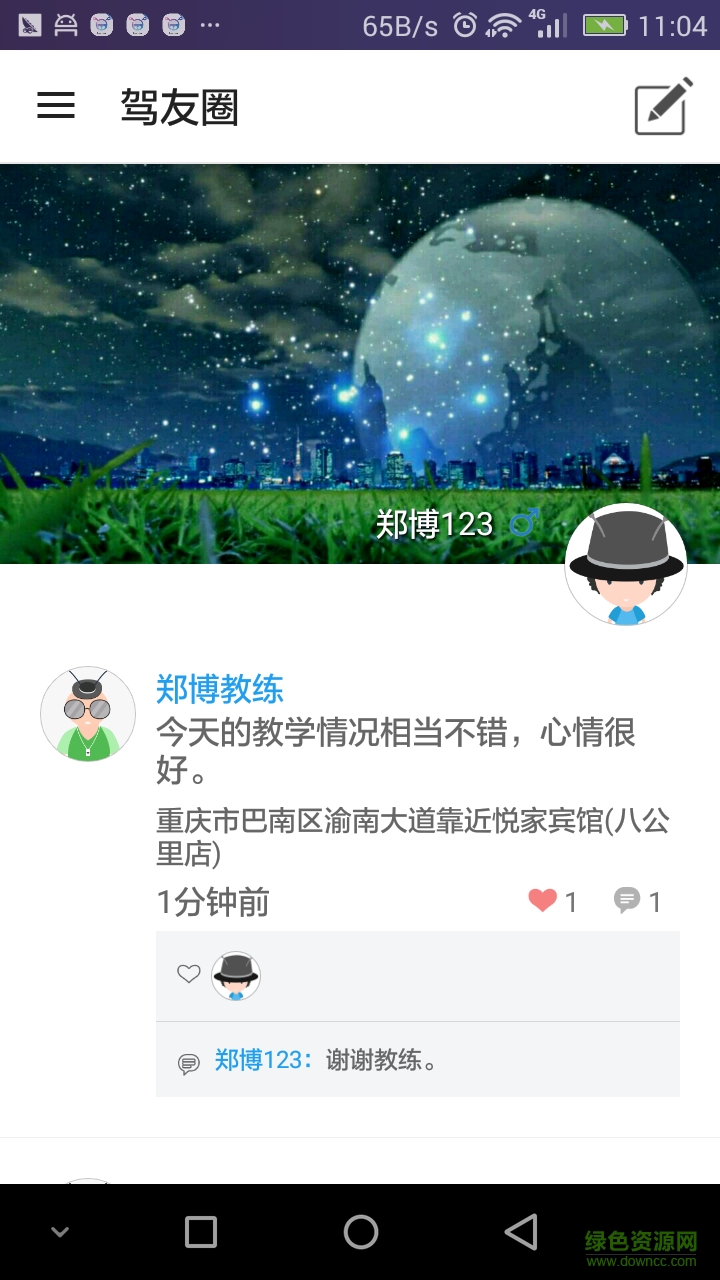Image resolution: width=720 pixels, height=1280 pixels.
Task: Compose a new post
Action: point(664,106)
